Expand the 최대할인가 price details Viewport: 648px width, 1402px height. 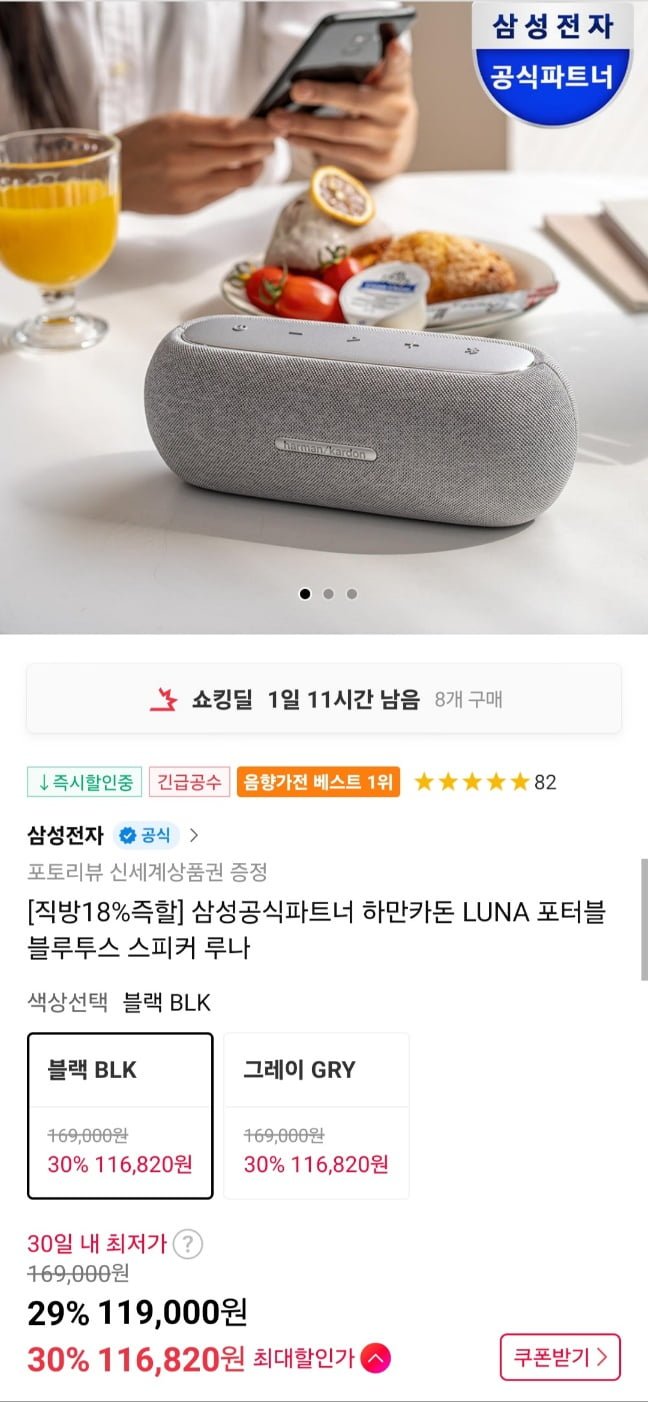(x=376, y=1358)
